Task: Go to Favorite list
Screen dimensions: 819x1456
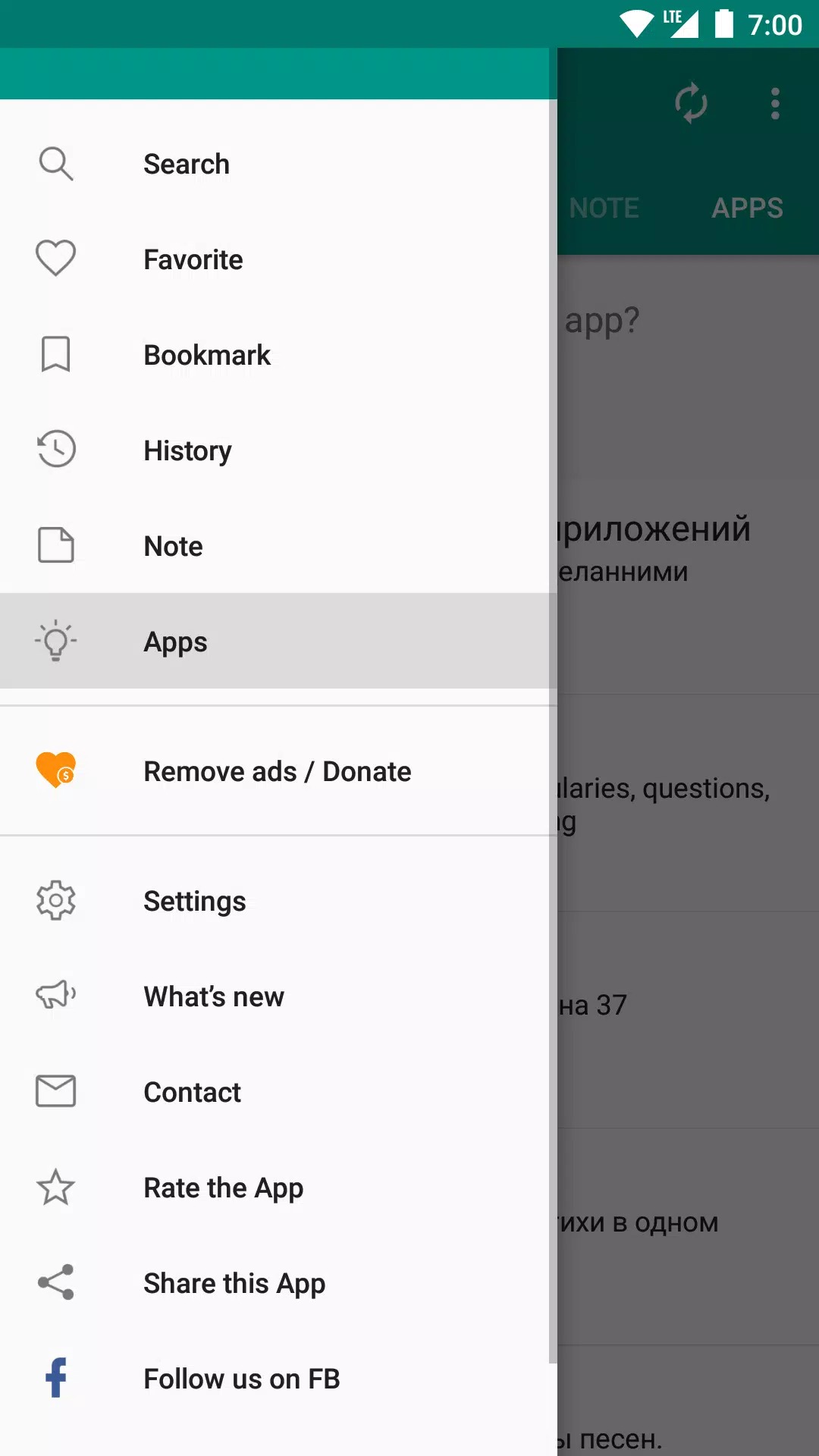Action: pyautogui.click(x=278, y=259)
